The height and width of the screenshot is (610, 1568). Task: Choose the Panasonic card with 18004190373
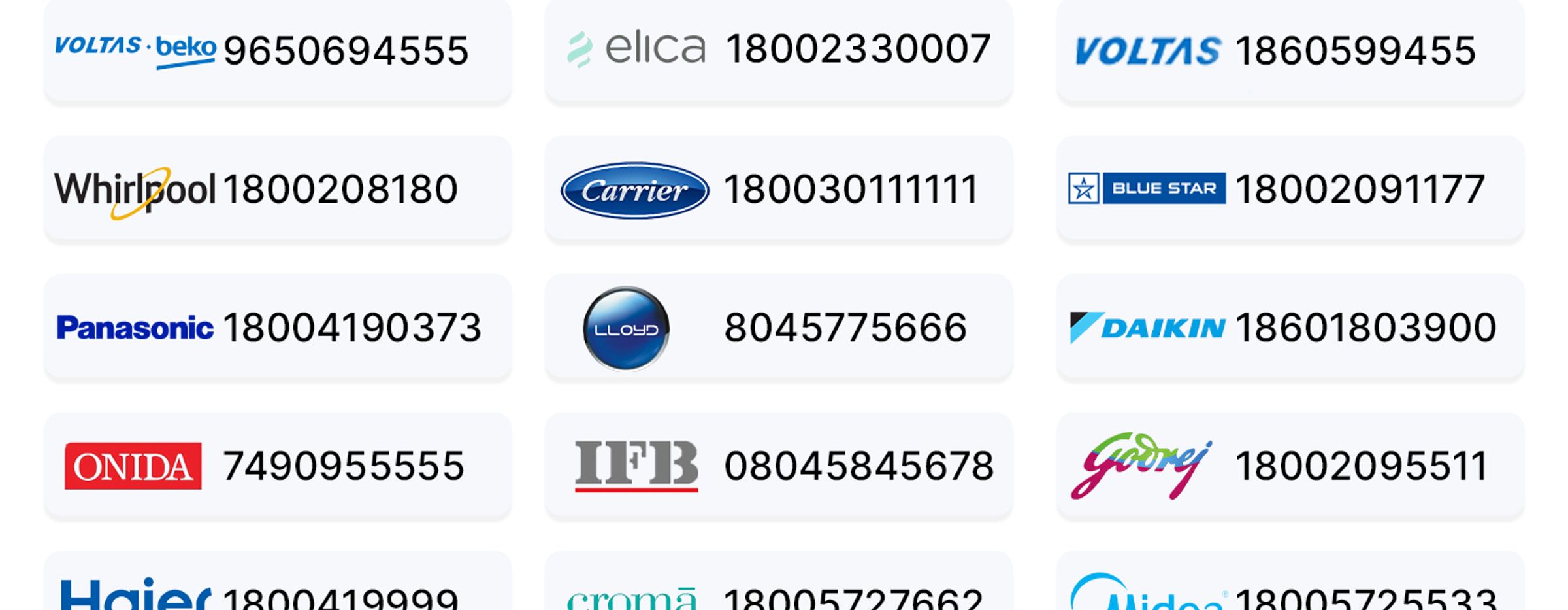278,326
